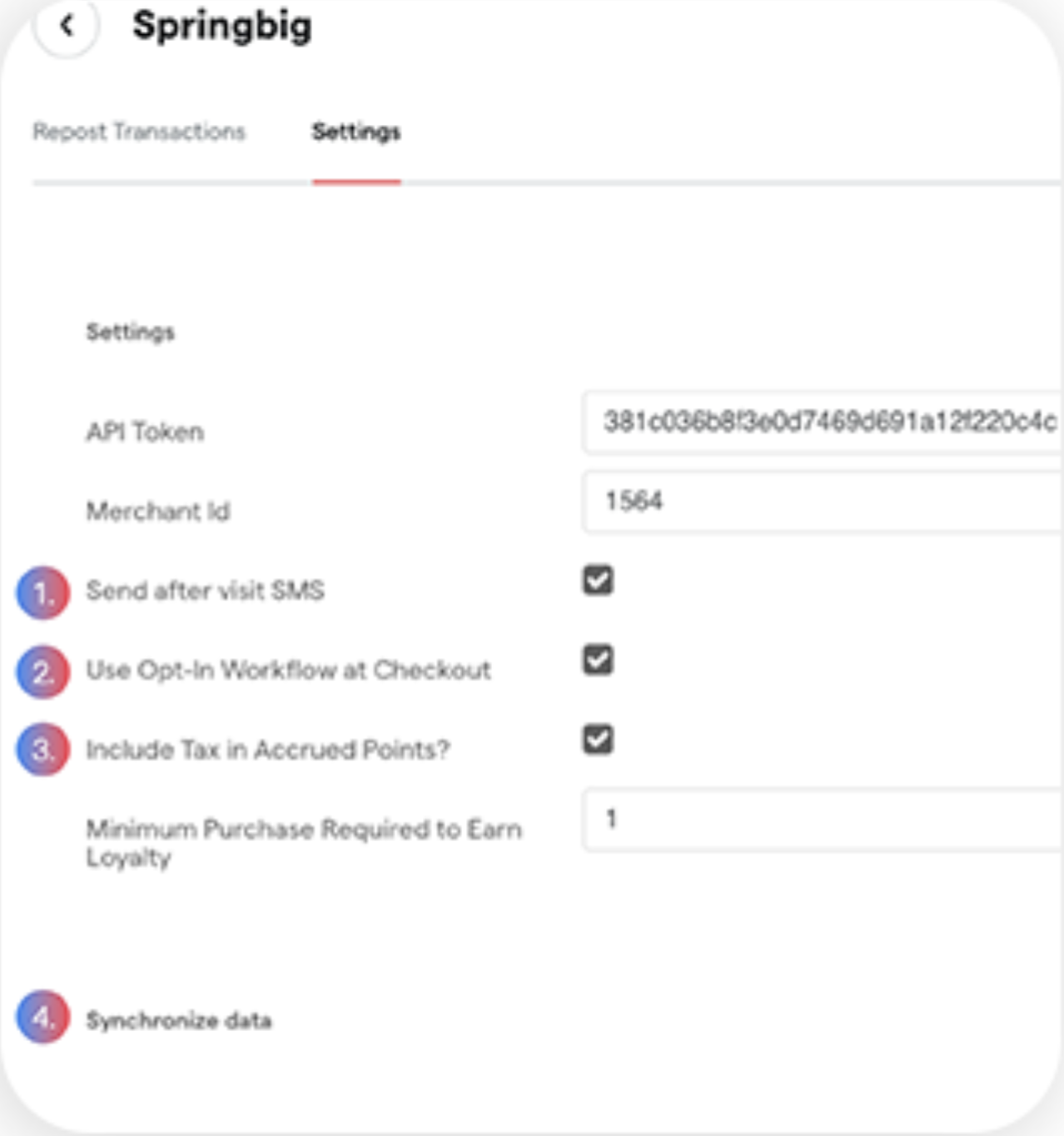Select the Settings tab
The height and width of the screenshot is (1136, 1064).
click(356, 132)
